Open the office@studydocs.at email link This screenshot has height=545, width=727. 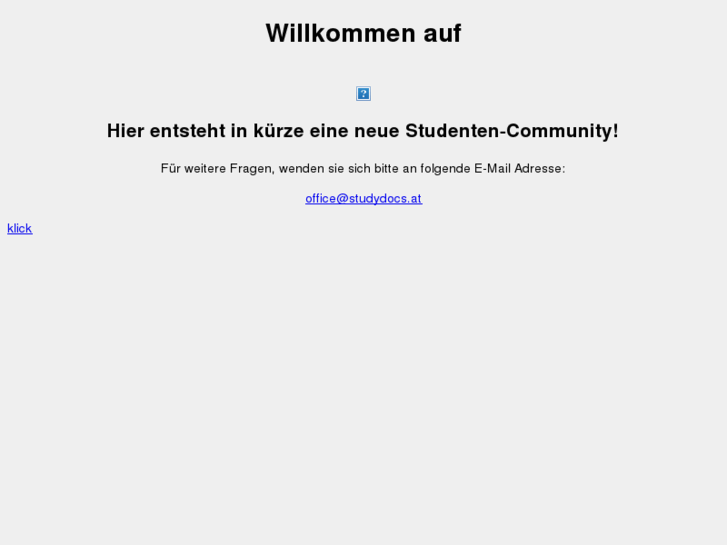363,198
